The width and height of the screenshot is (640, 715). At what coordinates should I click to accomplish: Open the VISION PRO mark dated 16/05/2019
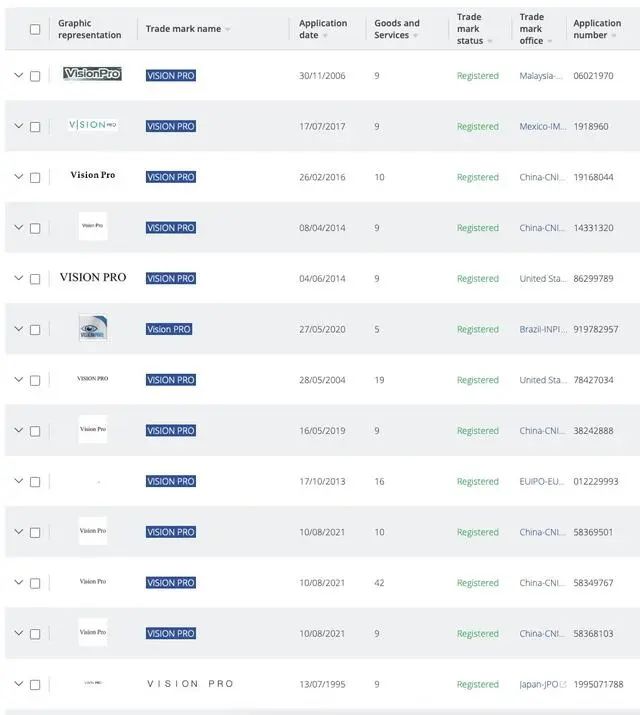(x=171, y=431)
